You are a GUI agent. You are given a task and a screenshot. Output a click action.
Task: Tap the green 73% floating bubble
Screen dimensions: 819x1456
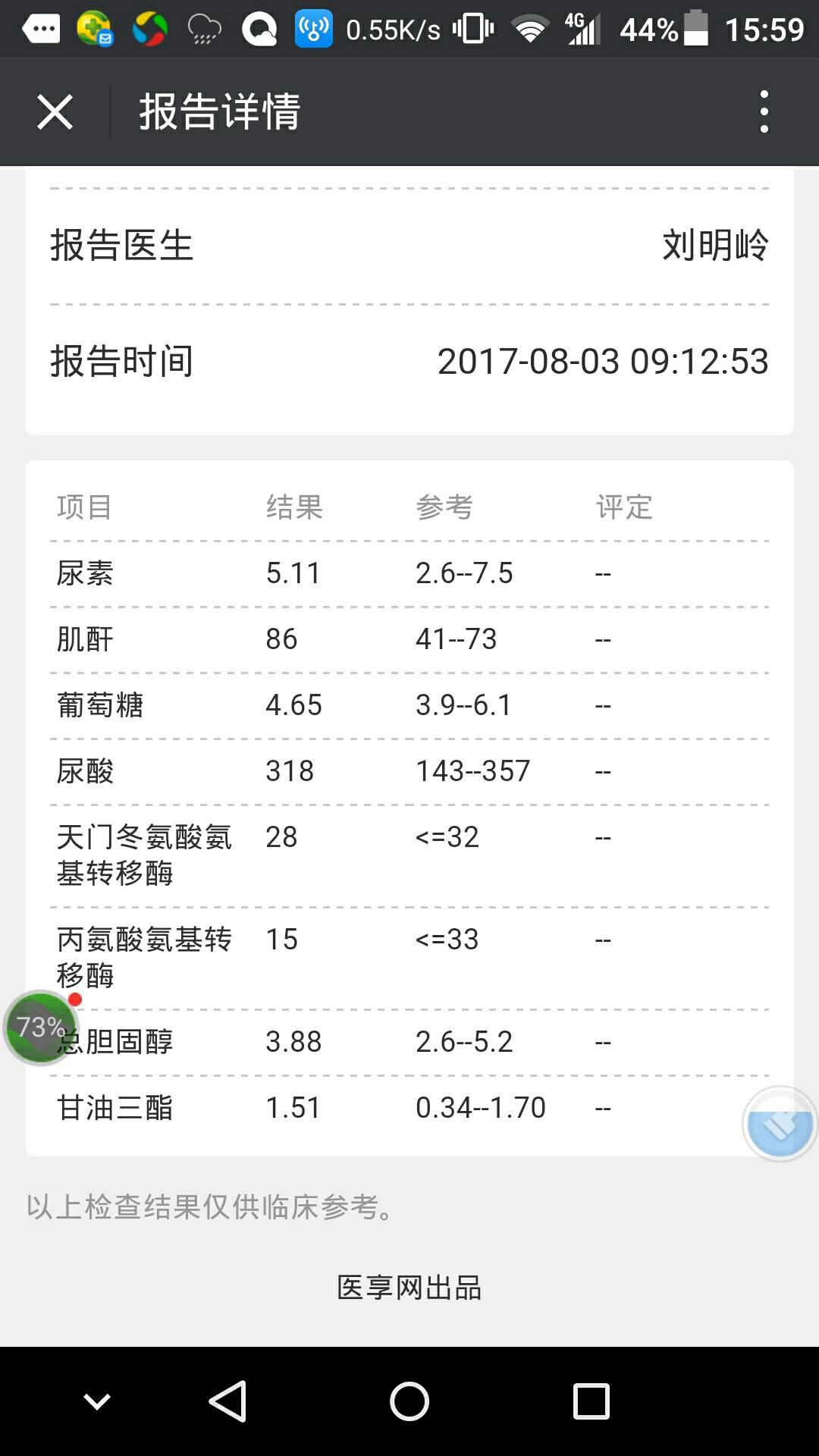tap(41, 1028)
